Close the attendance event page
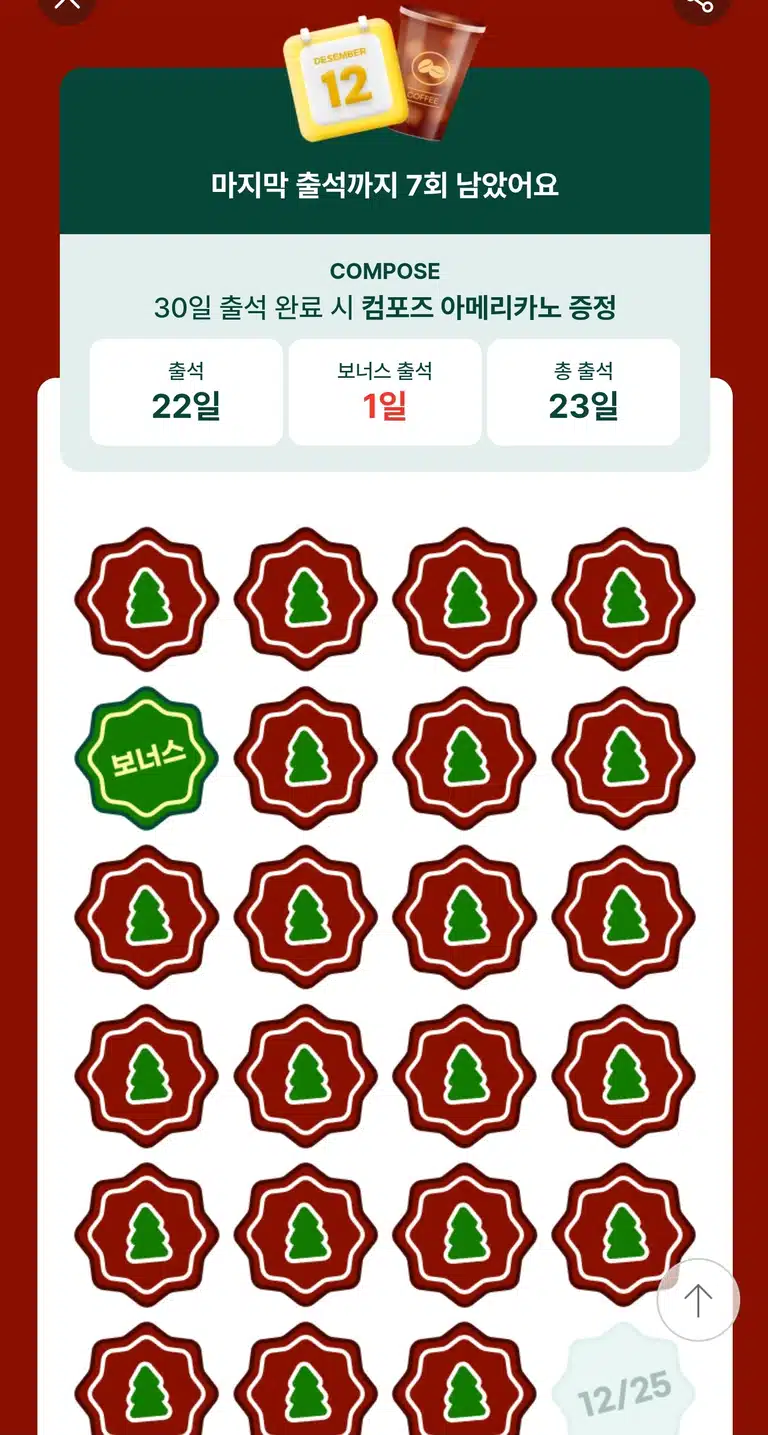Viewport: 768px width, 1435px height. (x=67, y=4)
